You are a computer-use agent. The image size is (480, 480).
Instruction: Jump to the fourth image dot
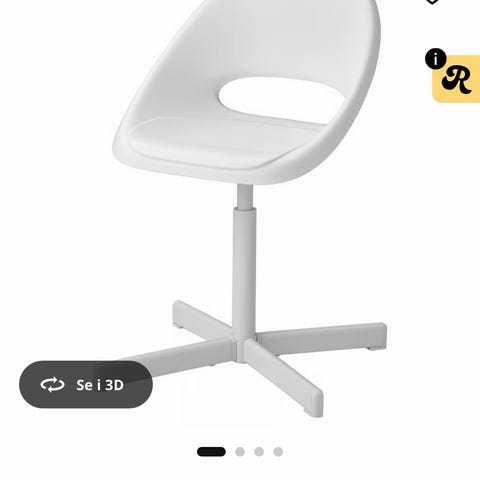(x=278, y=452)
